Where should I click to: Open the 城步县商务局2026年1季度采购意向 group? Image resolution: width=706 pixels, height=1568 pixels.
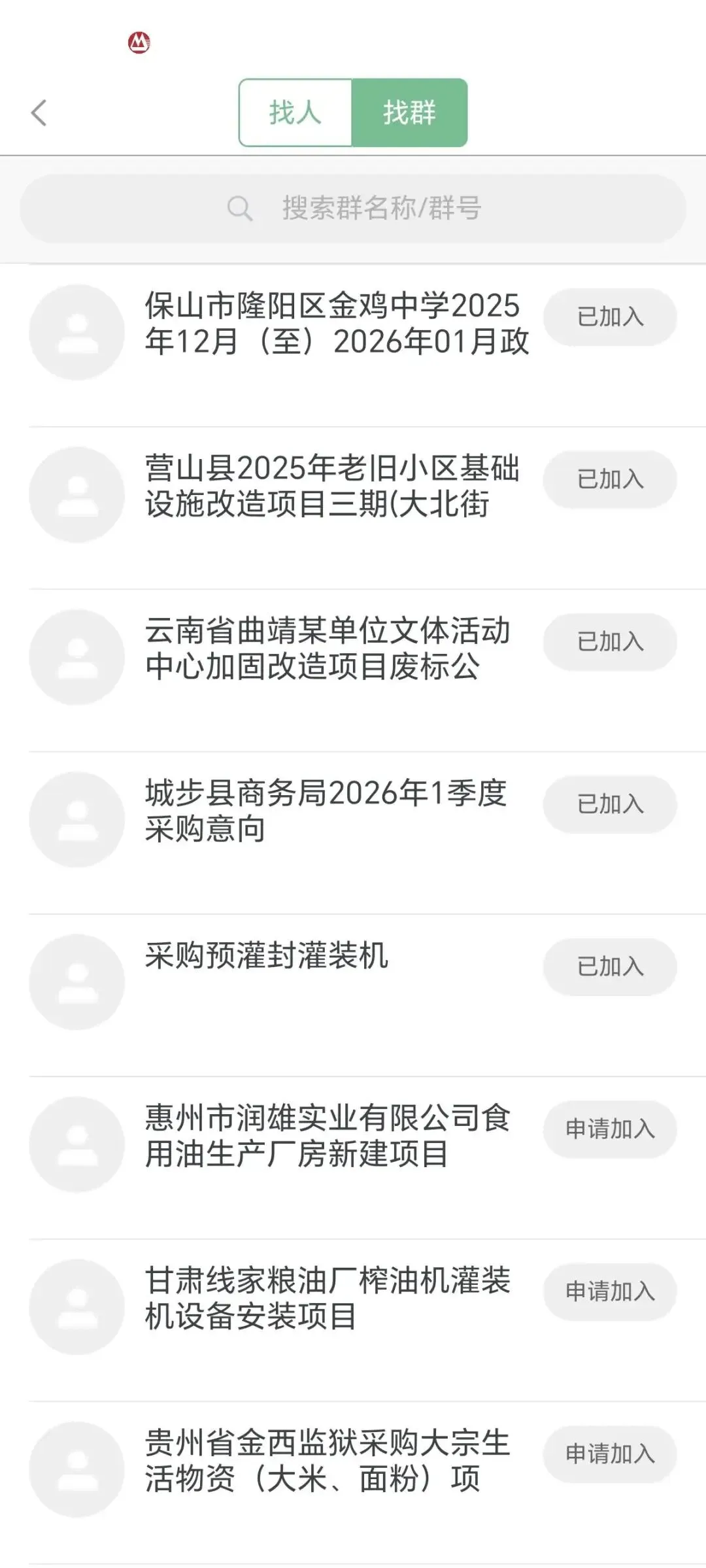[326, 811]
